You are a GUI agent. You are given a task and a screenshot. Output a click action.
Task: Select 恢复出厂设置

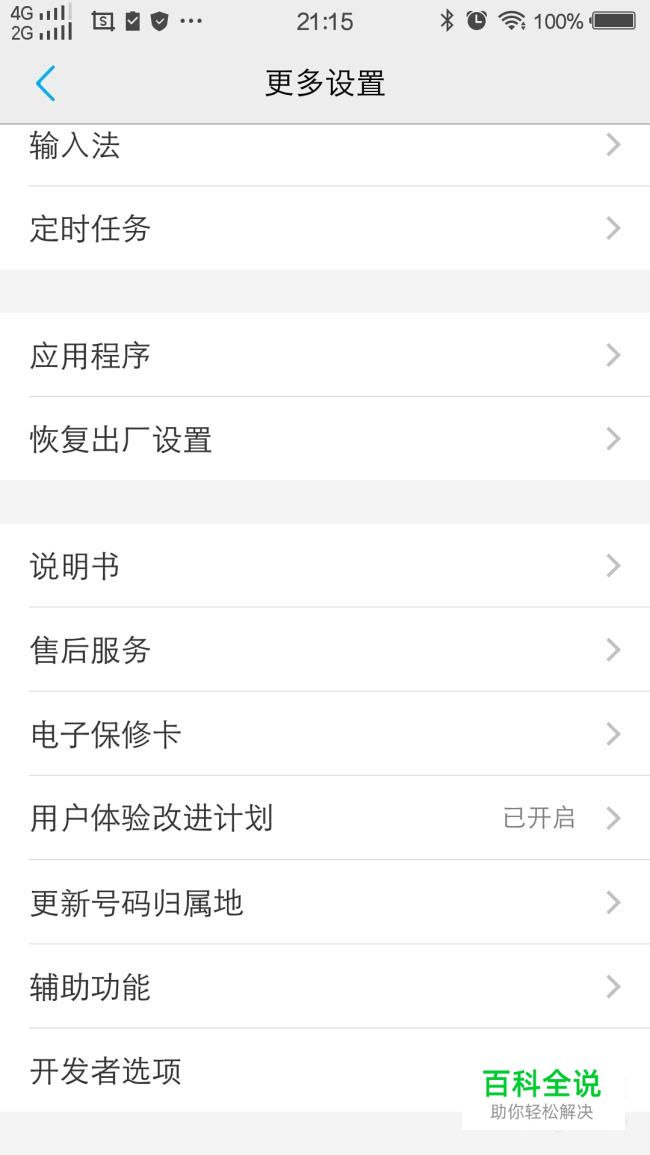click(325, 439)
